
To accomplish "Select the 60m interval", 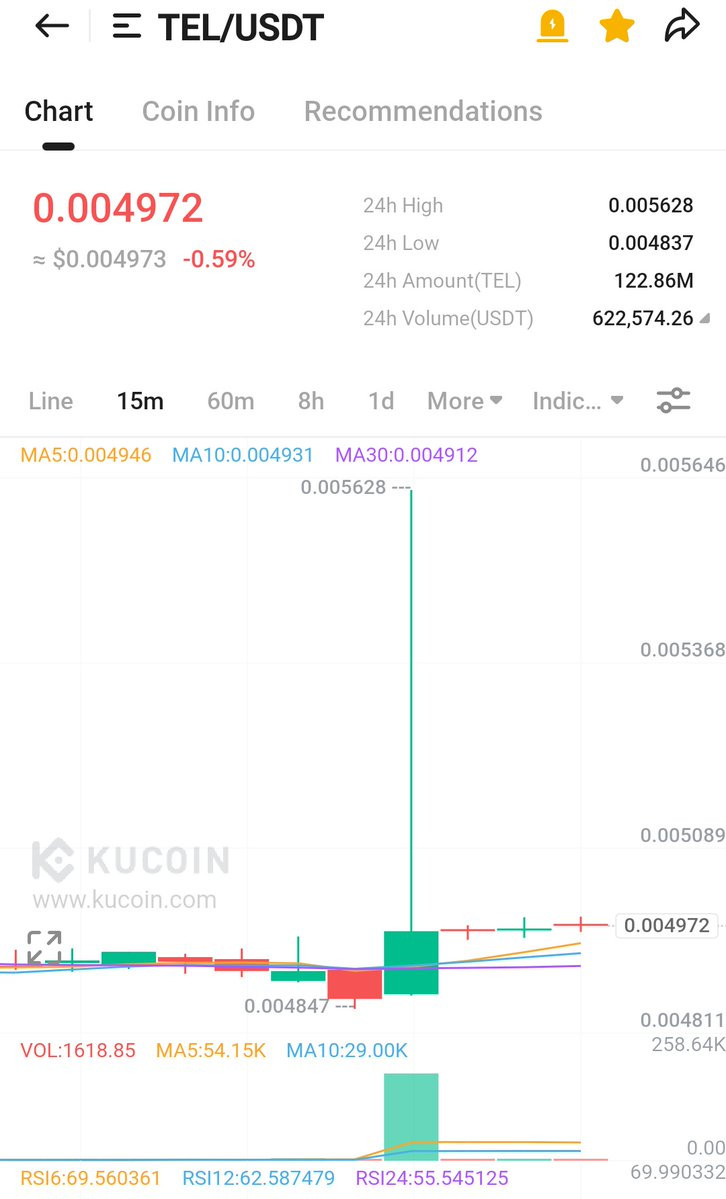I will pyautogui.click(x=230, y=401).
